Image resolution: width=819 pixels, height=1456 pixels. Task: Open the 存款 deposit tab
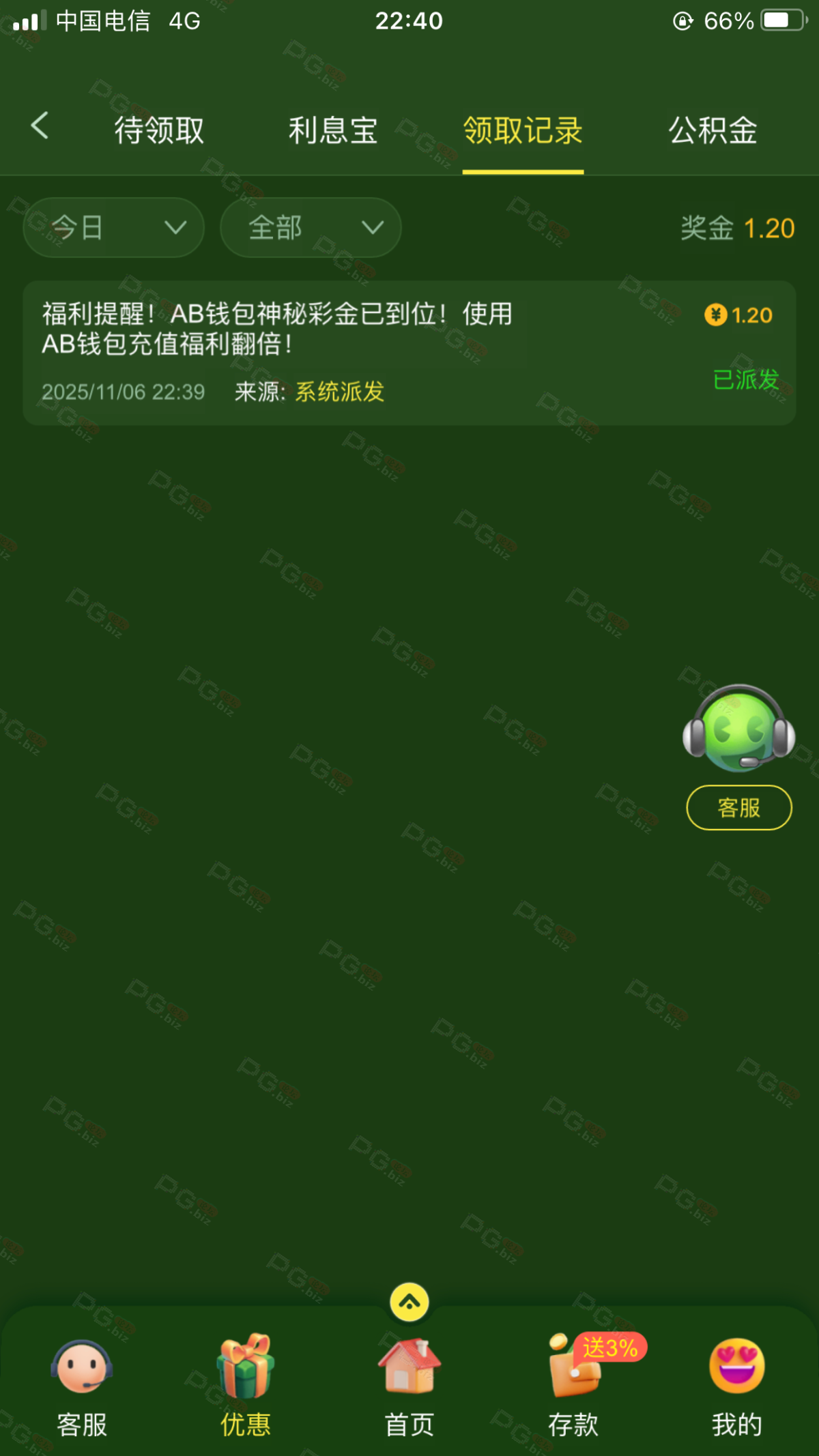pyautogui.click(x=573, y=1386)
